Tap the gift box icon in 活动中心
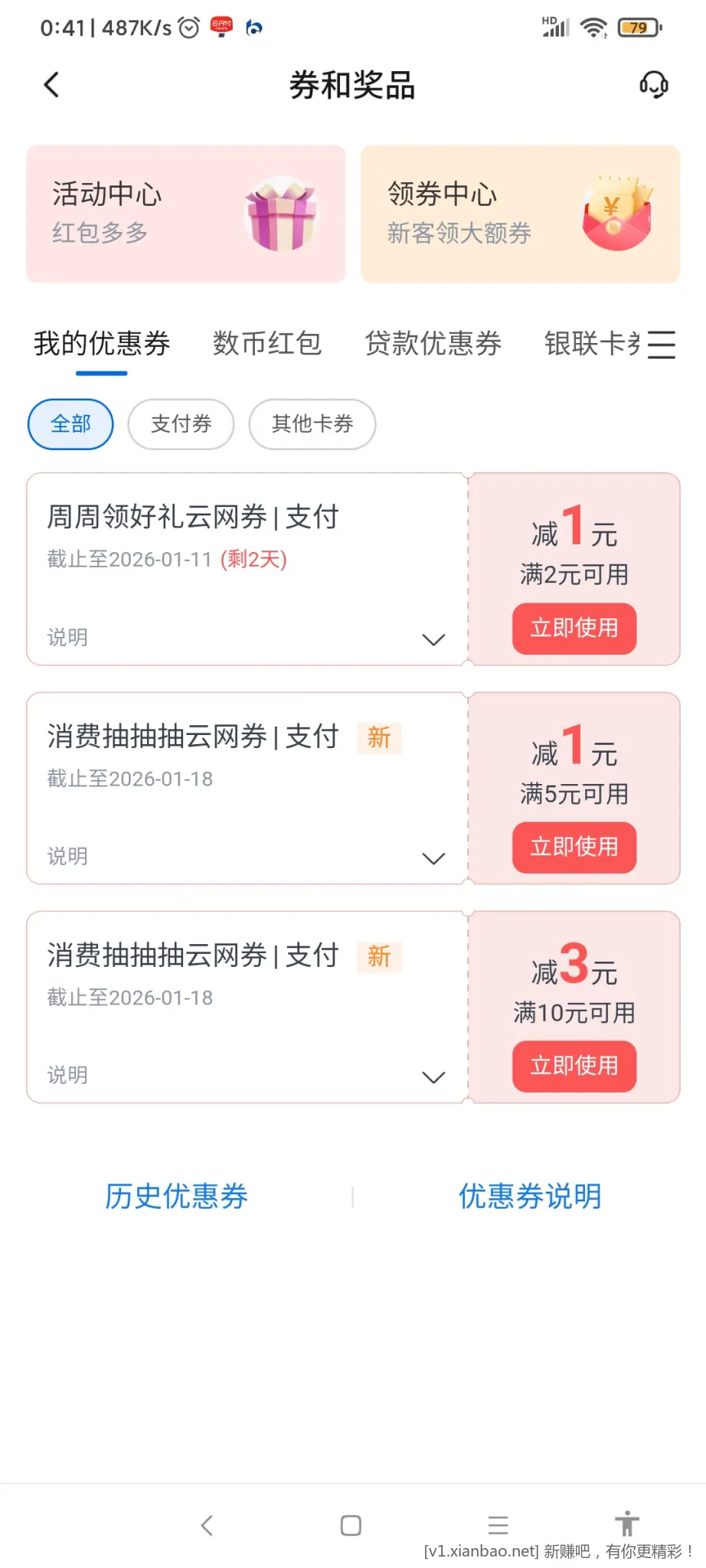This screenshot has height=1568, width=706. [283, 214]
